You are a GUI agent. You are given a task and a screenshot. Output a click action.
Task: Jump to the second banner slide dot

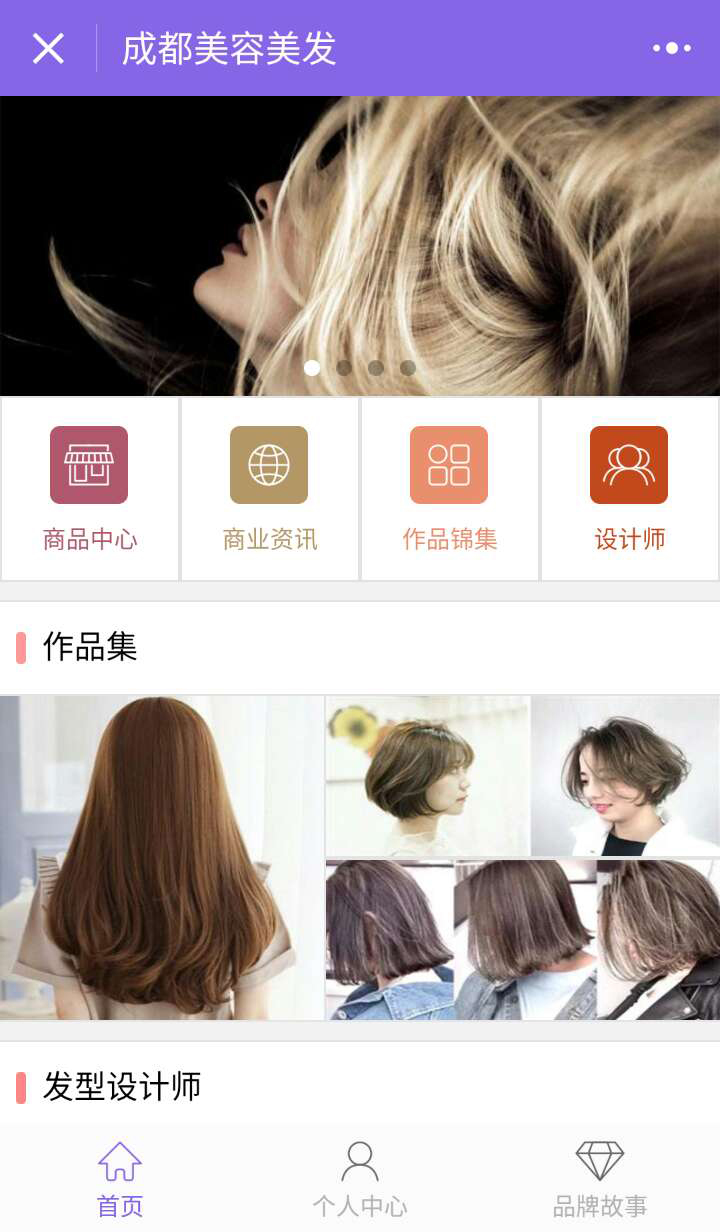coord(344,368)
